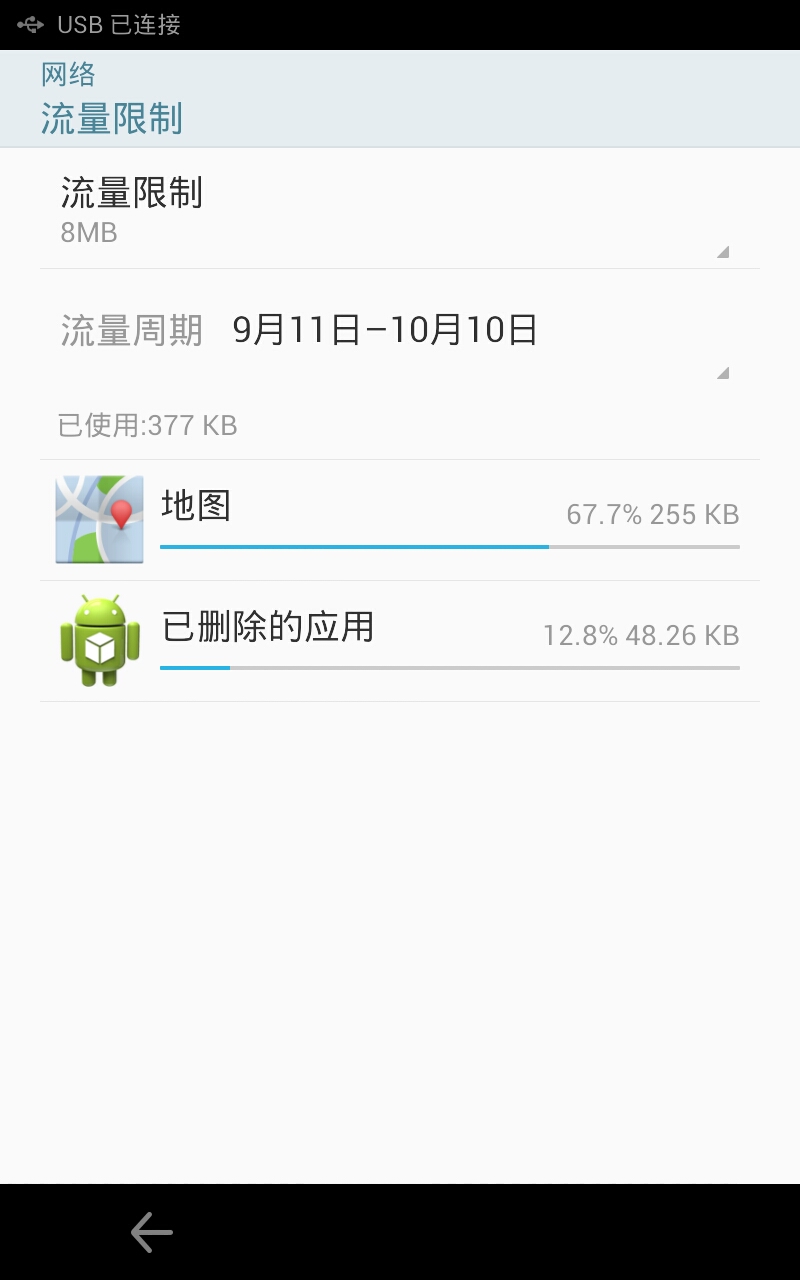Tap the 9月11日−10月10日 date text
The image size is (800, 1280).
385,331
